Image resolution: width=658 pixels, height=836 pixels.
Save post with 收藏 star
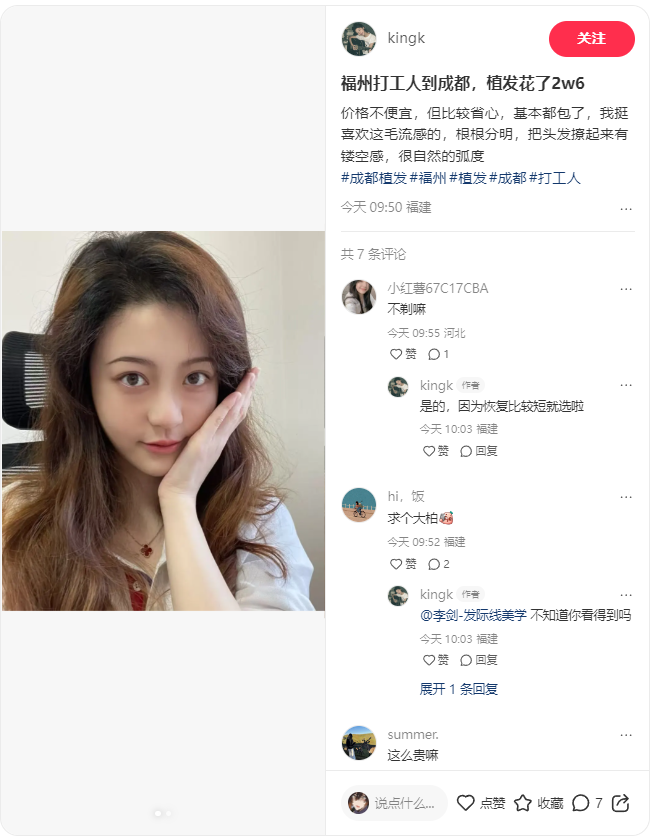538,803
